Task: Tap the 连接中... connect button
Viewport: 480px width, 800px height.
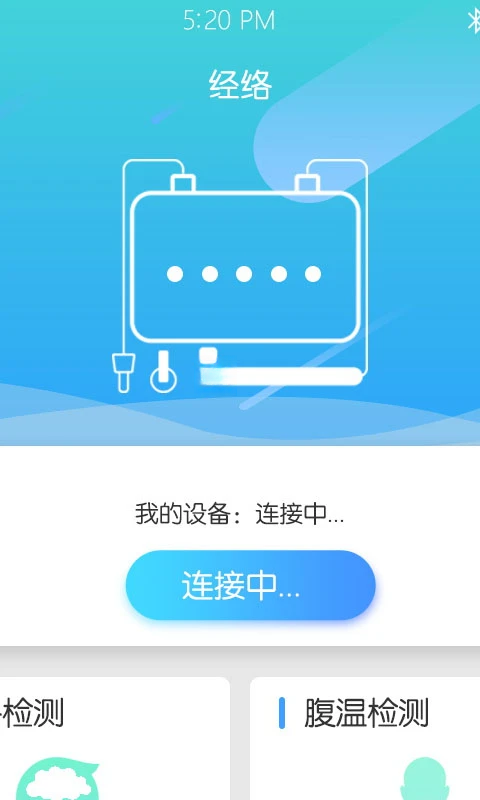Action: [x=250, y=585]
